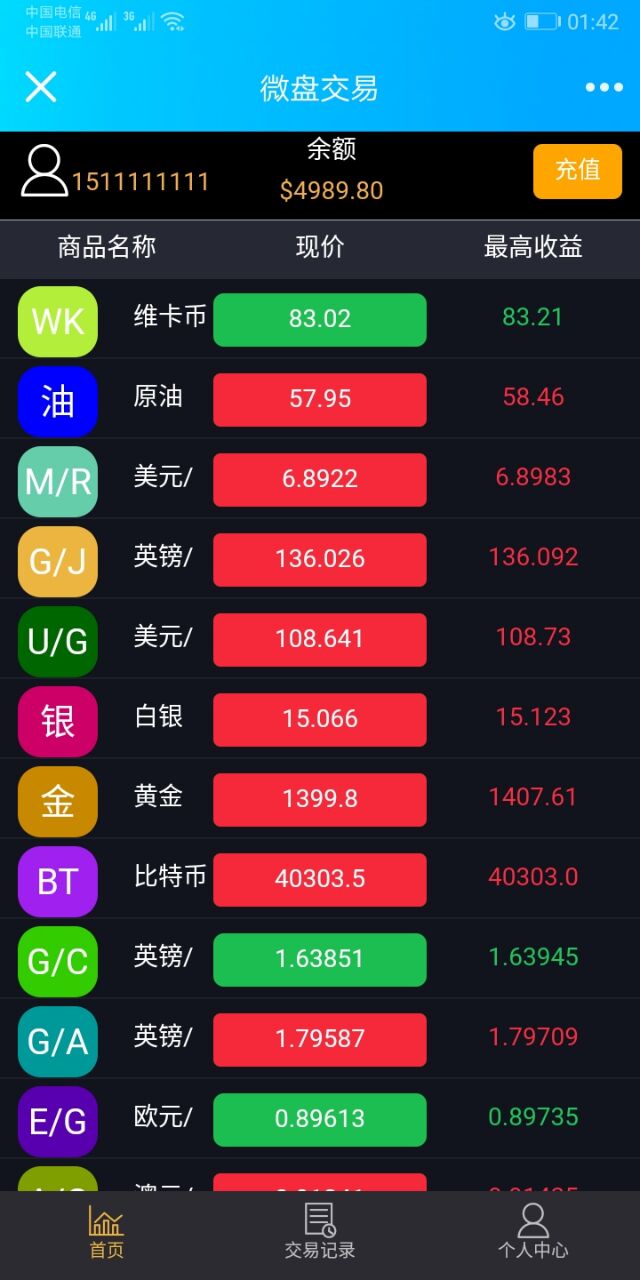This screenshot has width=640, height=1280.
Task: View the G/J 英镑 trading pair
Action: point(320,559)
